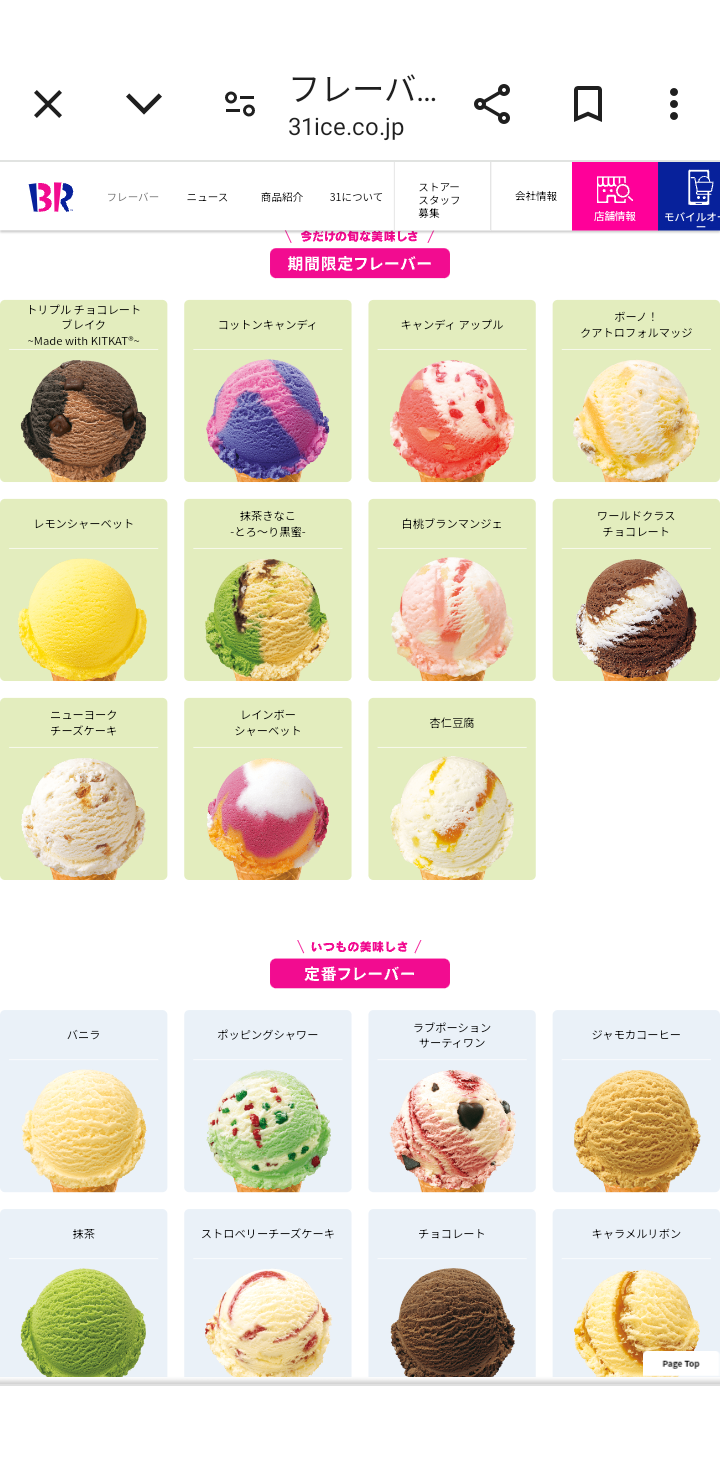Expand the downward chevron in the toolbar

144,104
